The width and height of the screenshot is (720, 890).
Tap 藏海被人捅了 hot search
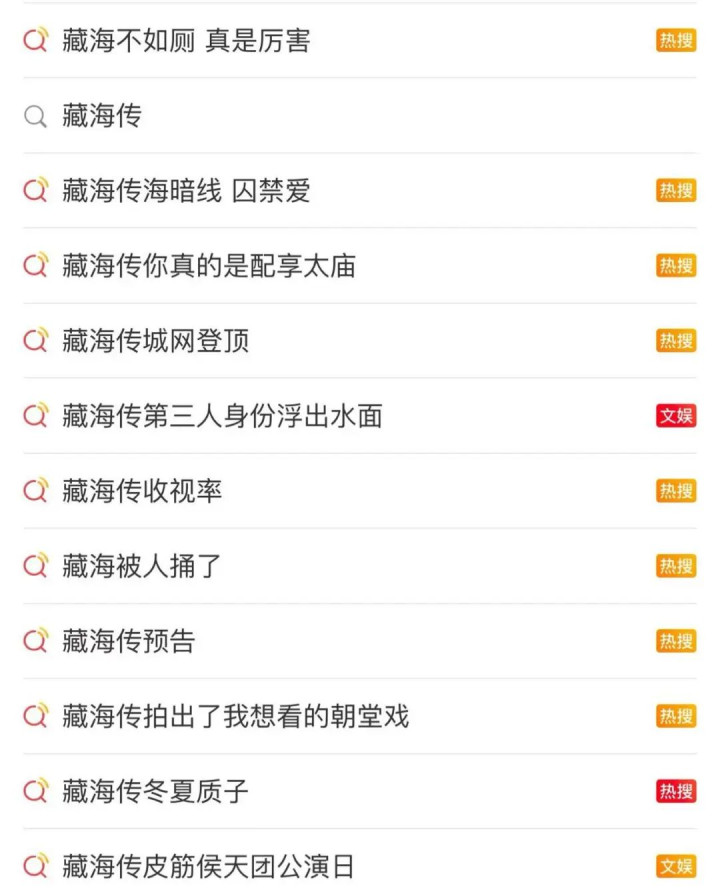tap(142, 566)
